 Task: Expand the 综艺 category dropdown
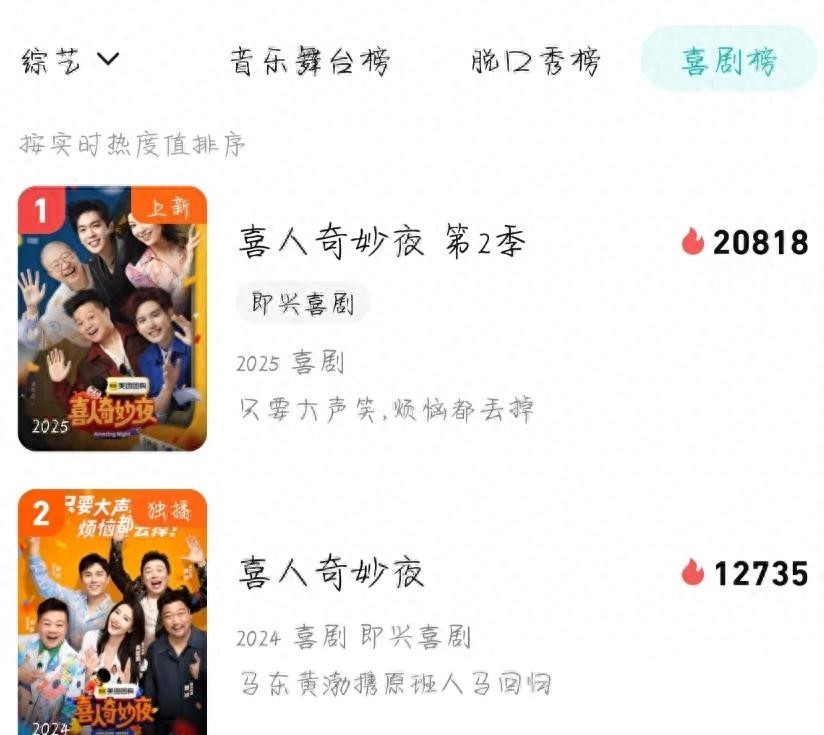coord(70,60)
